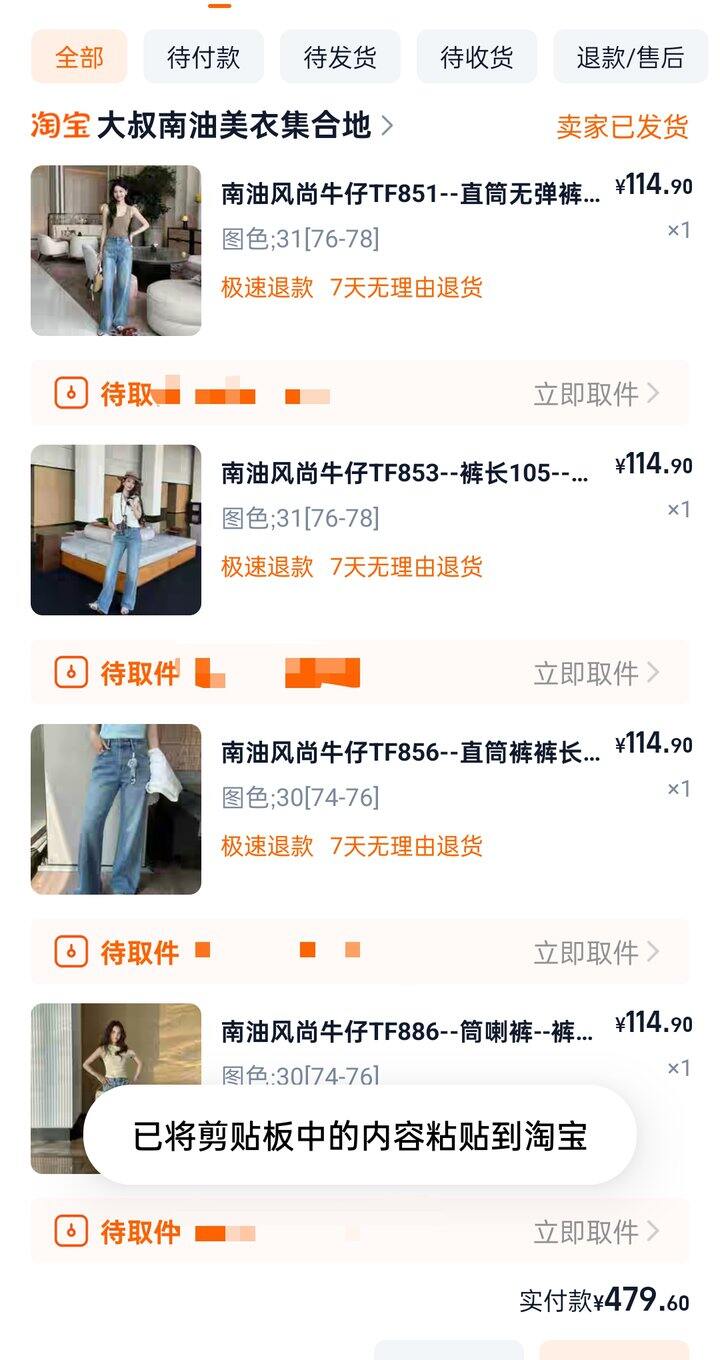Click the package icon on third 待取件 bar
This screenshot has width=720, height=1360.
point(69,953)
